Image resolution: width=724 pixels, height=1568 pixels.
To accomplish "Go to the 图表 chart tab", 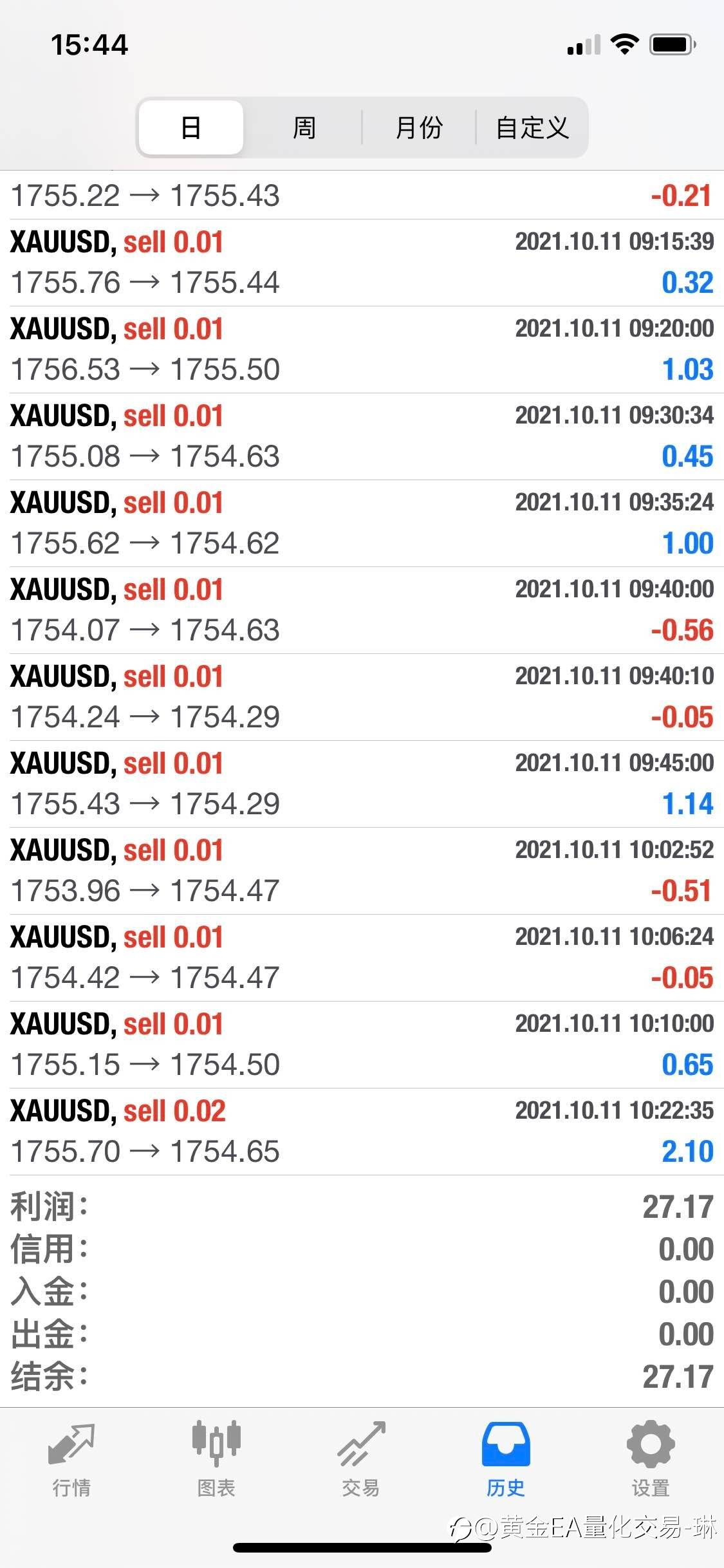I will click(x=216, y=1460).
